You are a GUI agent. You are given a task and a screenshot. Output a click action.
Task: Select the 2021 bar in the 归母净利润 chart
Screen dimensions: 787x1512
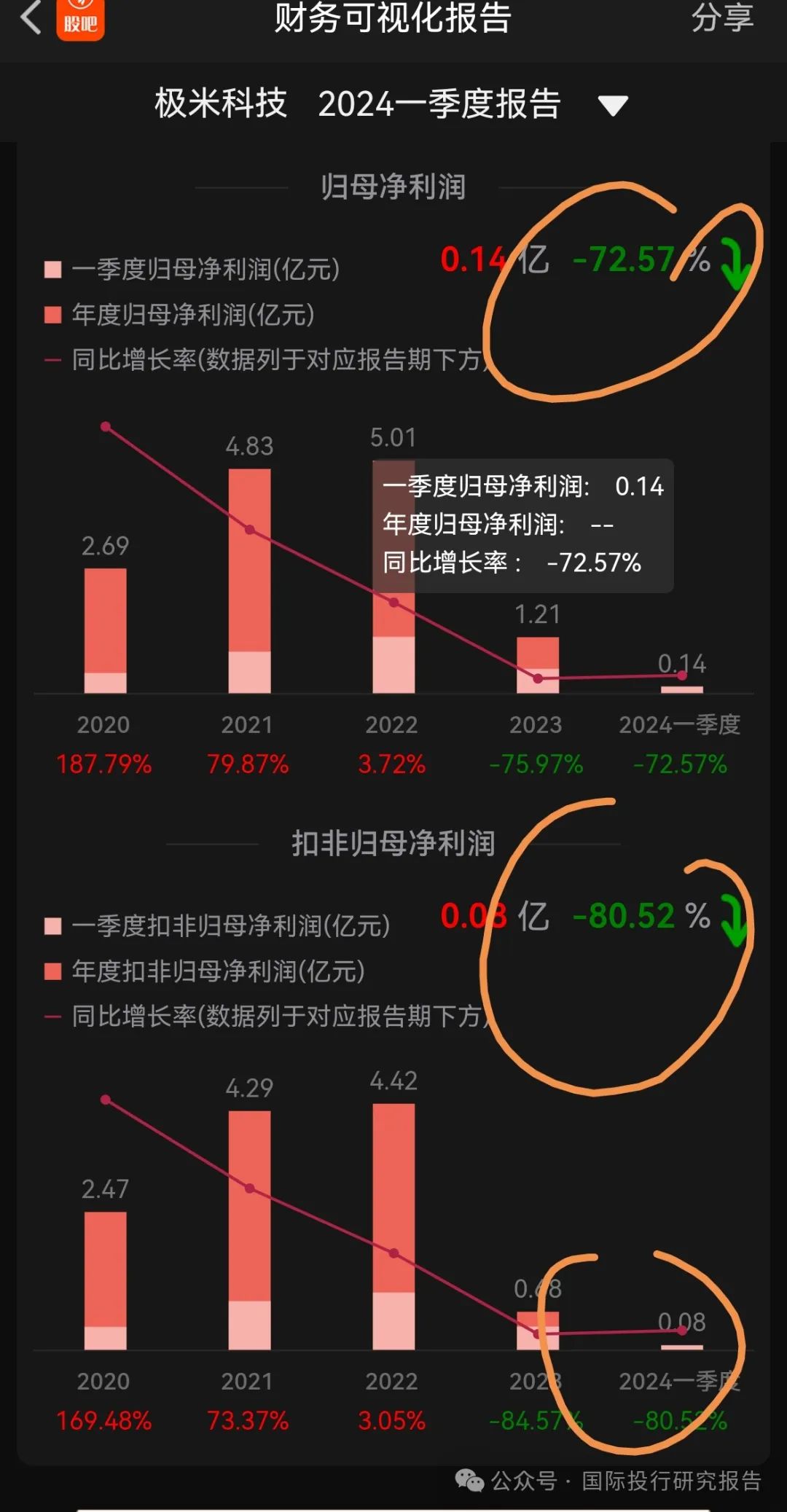[249, 579]
